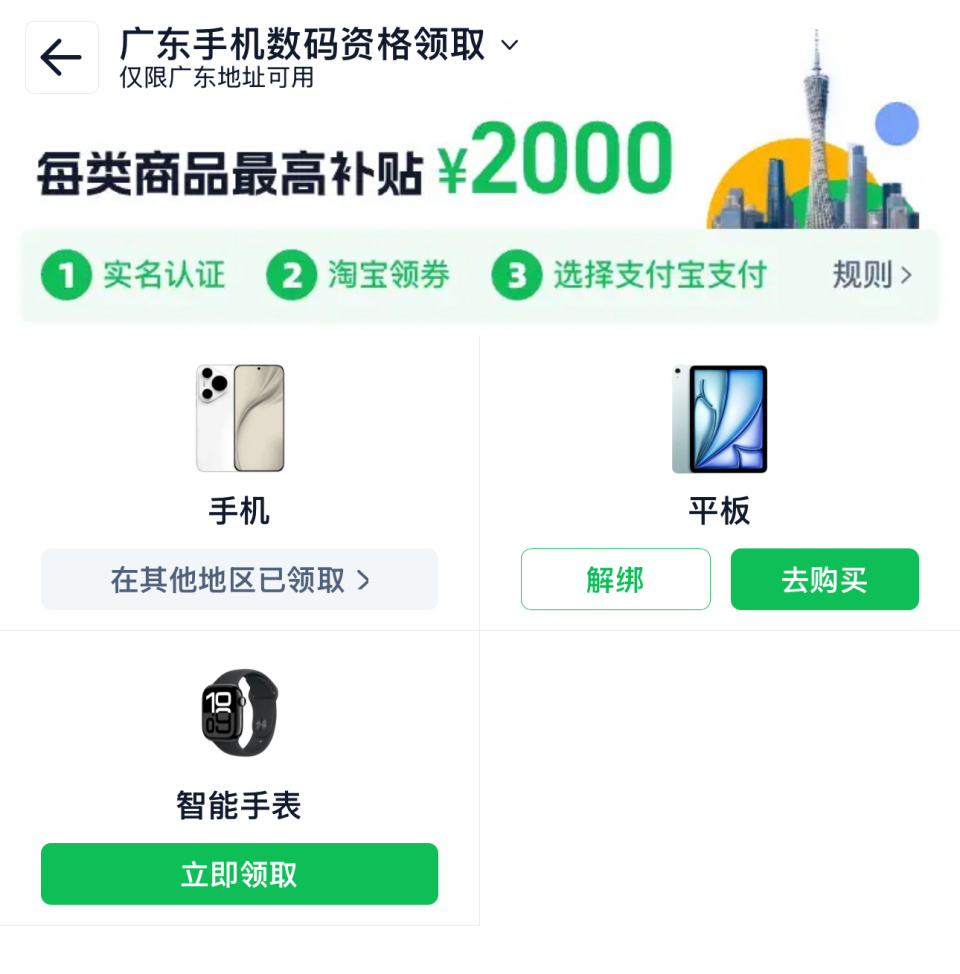
Task: Tap 去购买 under 平板
Action: click(x=824, y=580)
